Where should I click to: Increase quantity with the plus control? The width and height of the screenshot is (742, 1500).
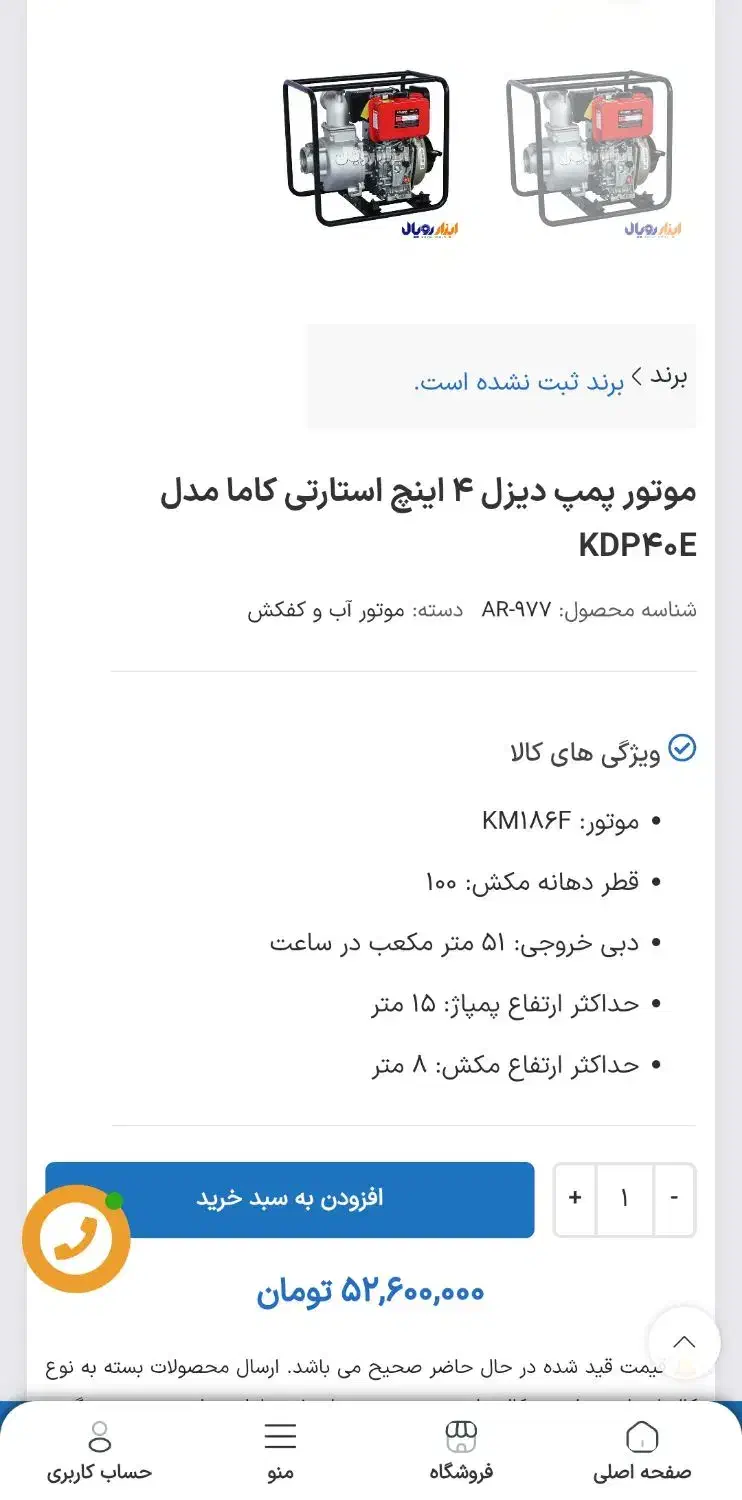tap(573, 1200)
